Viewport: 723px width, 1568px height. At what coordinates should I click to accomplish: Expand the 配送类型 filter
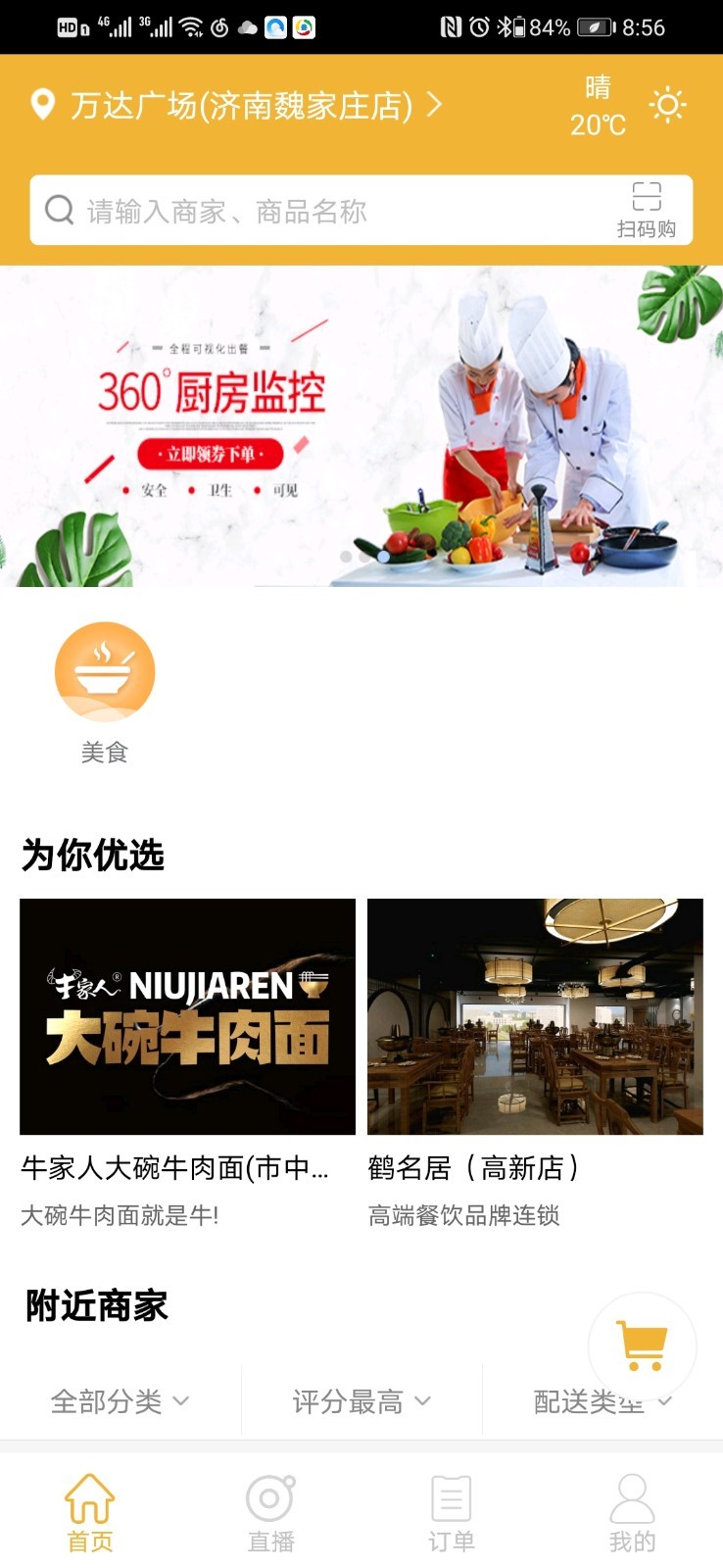600,1403
